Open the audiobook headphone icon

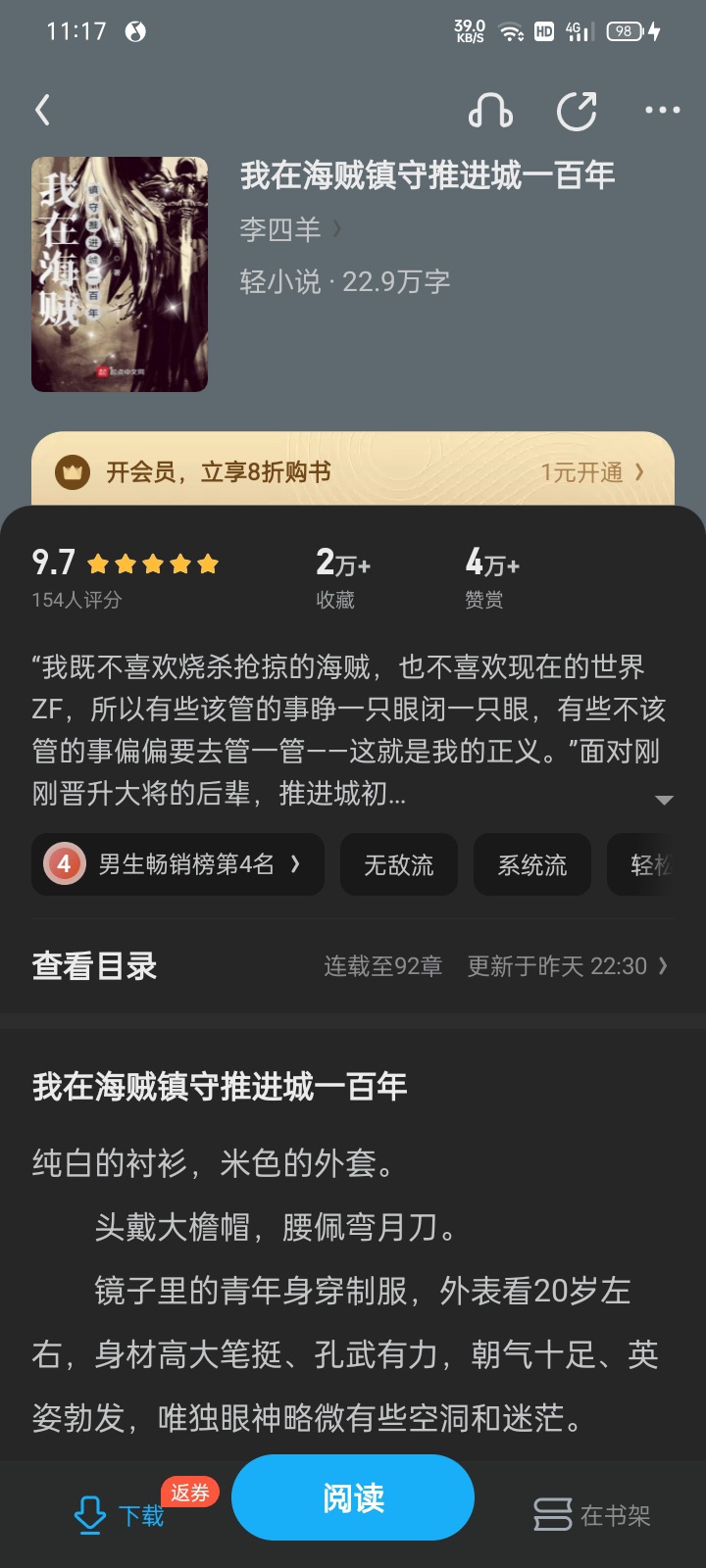[490, 111]
